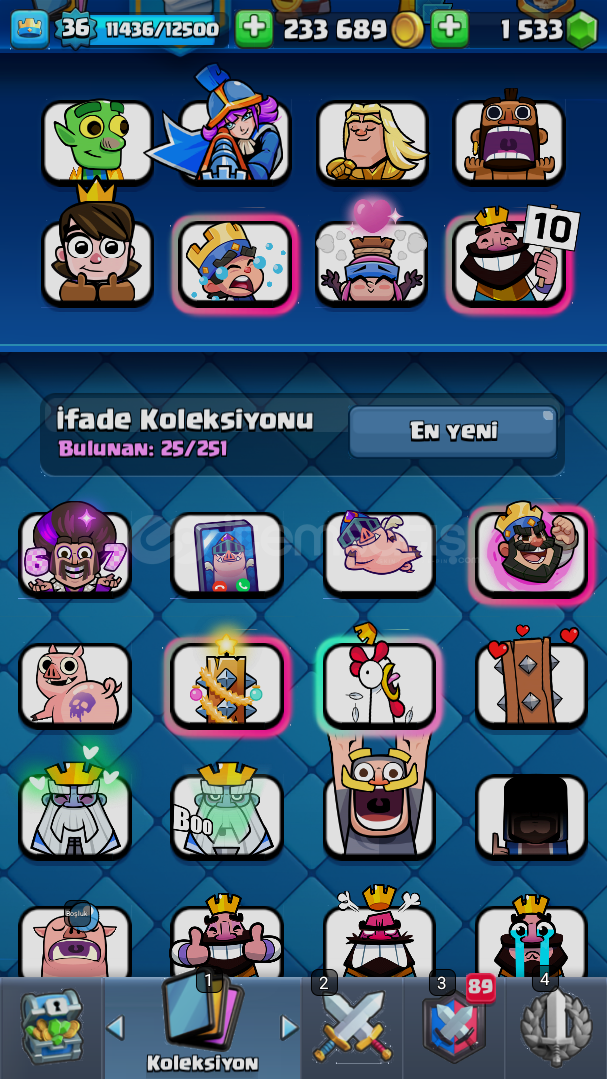Open the shop chest tab
The image size is (607, 1079).
tap(51, 1027)
